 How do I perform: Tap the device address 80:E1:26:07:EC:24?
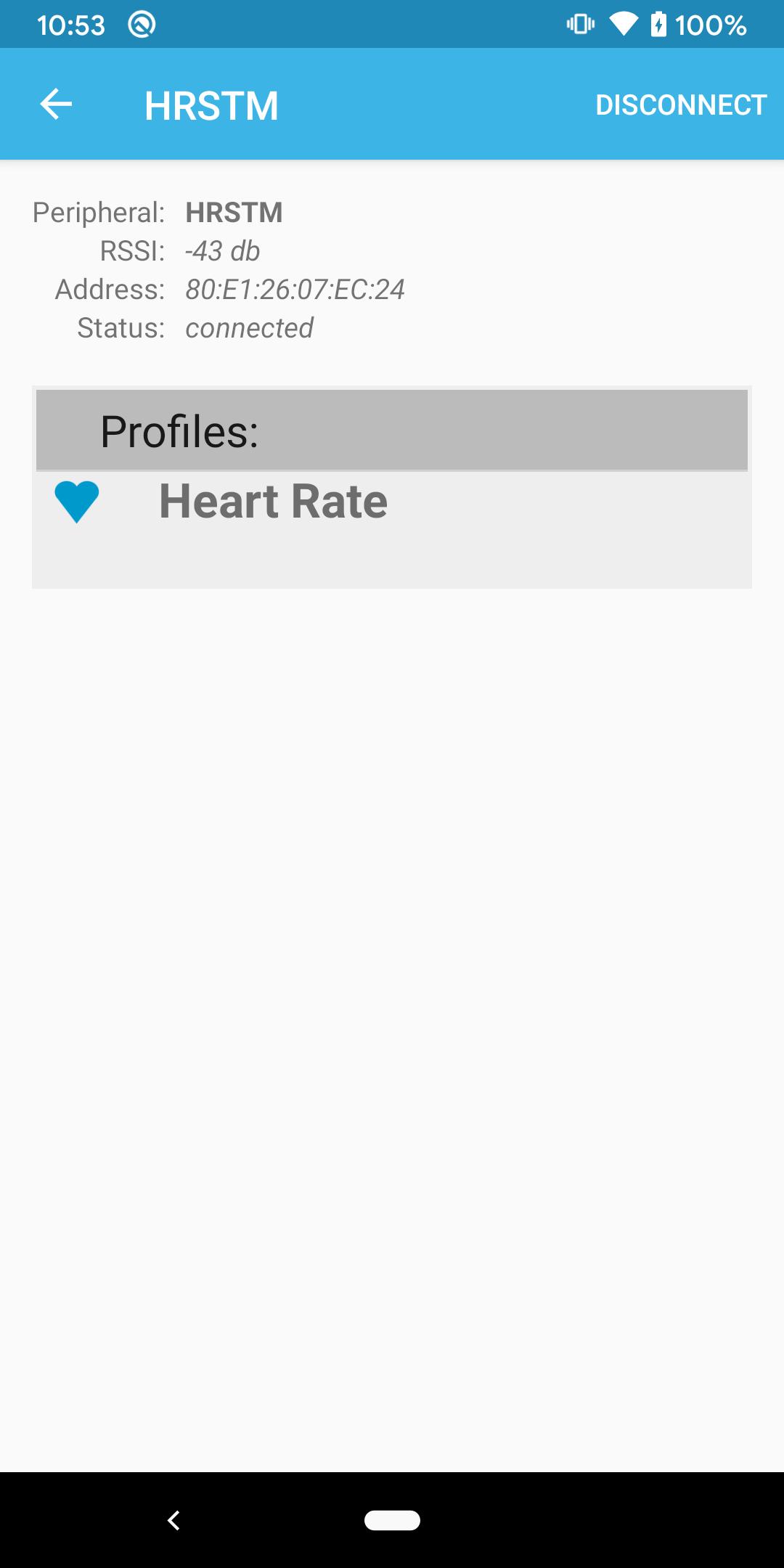295,290
